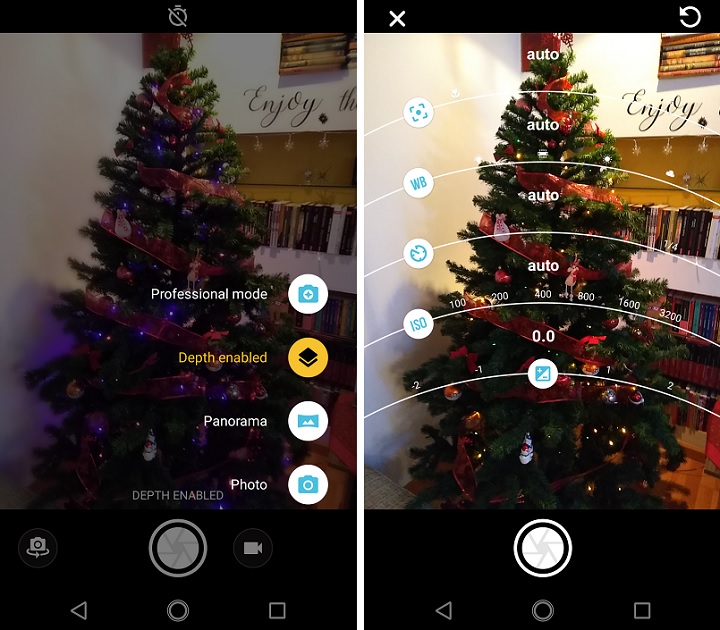
Task: Tap the exposure compensation handle
Action: point(543,374)
